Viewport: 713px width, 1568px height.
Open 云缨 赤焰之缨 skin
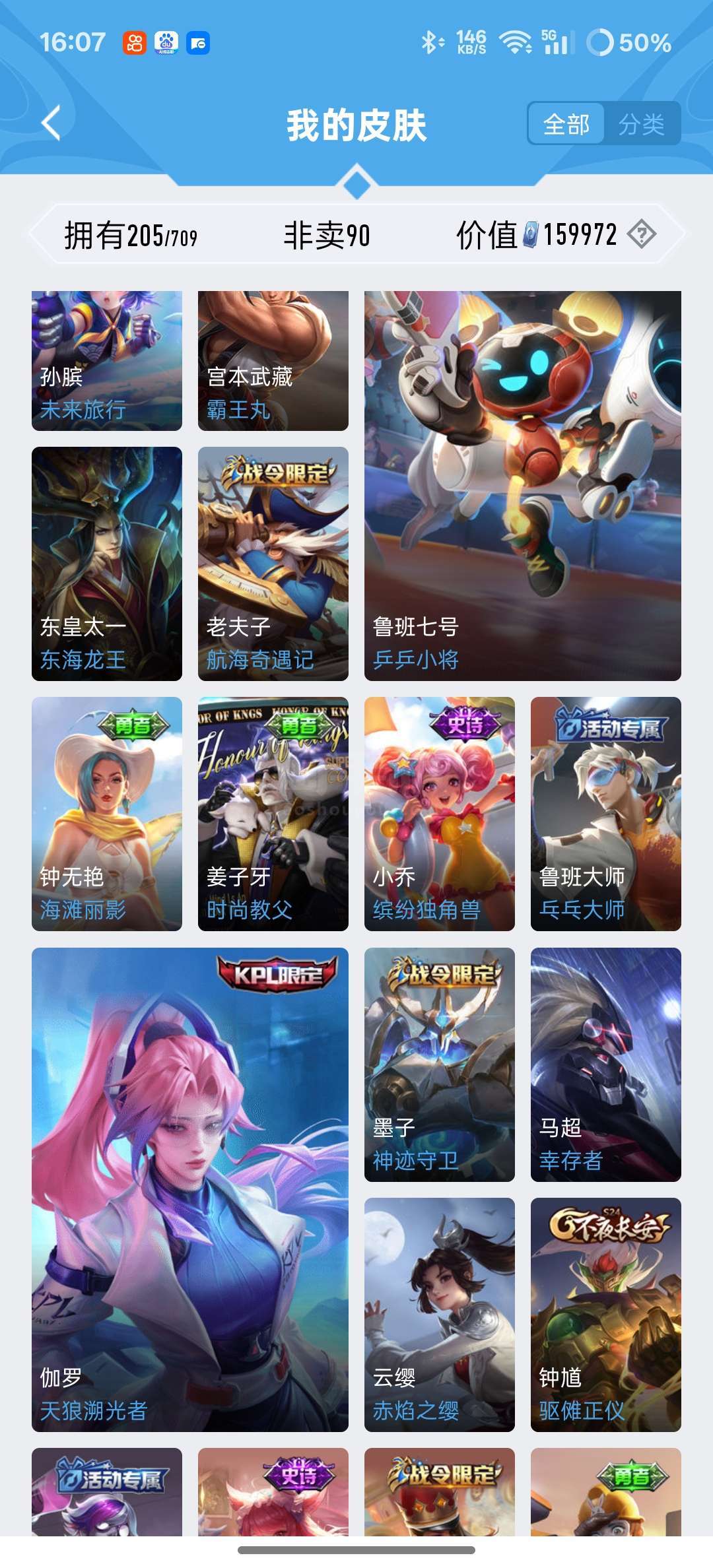click(x=440, y=1315)
